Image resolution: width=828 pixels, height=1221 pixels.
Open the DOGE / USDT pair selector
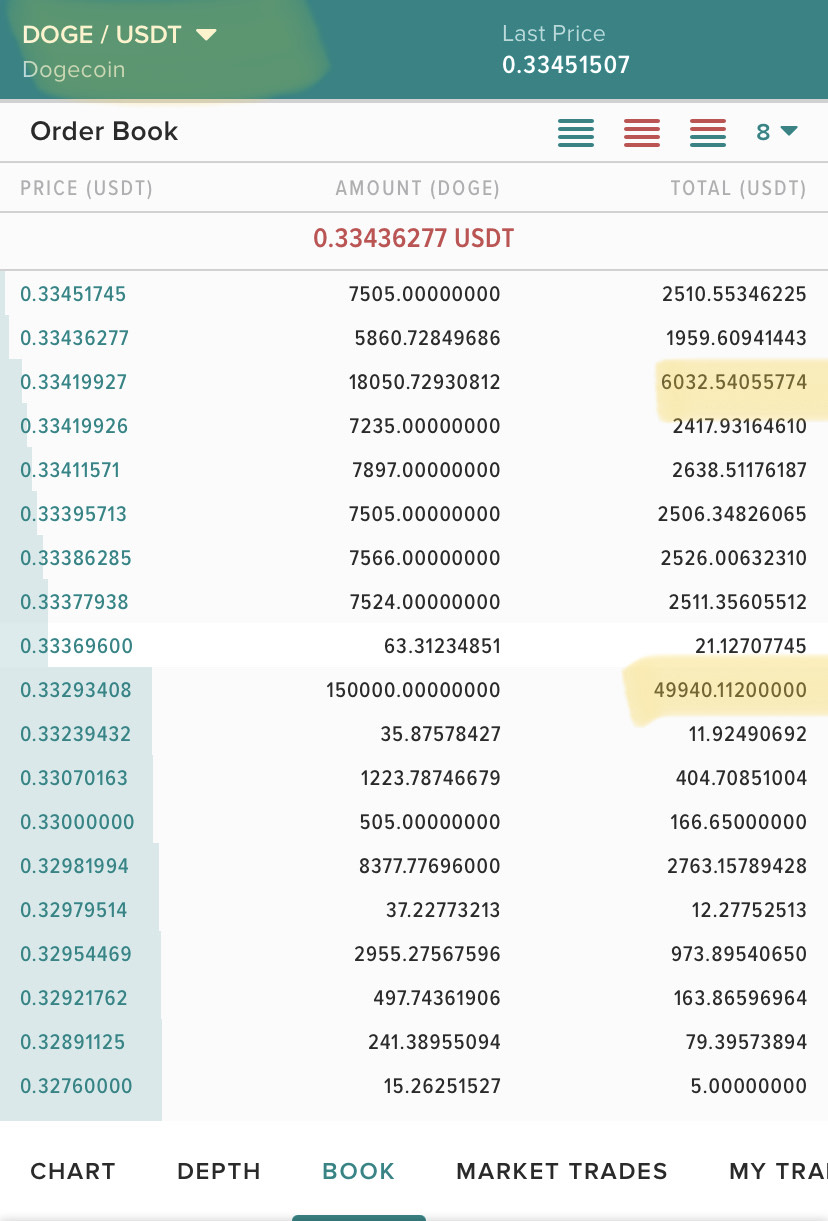coord(119,35)
